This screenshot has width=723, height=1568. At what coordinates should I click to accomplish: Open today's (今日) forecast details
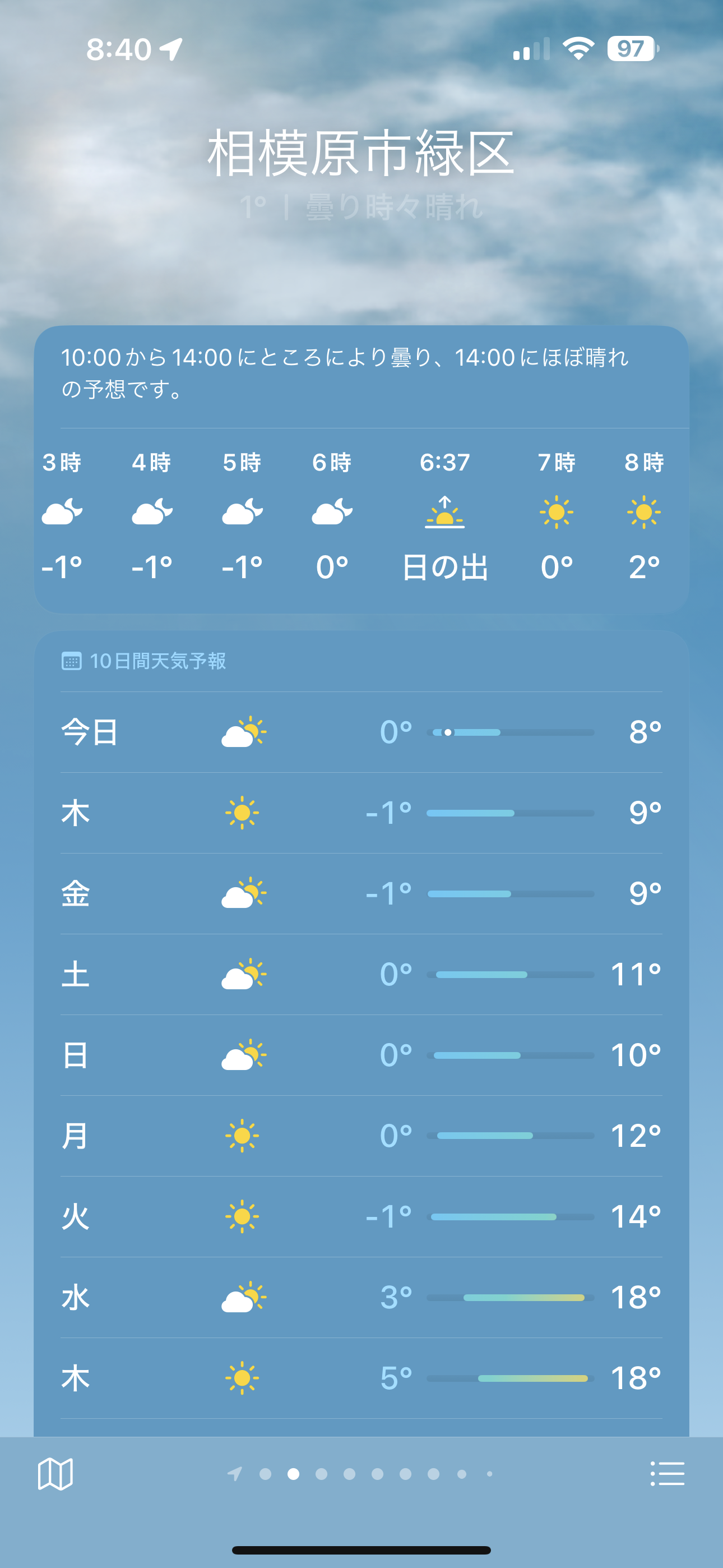361,732
